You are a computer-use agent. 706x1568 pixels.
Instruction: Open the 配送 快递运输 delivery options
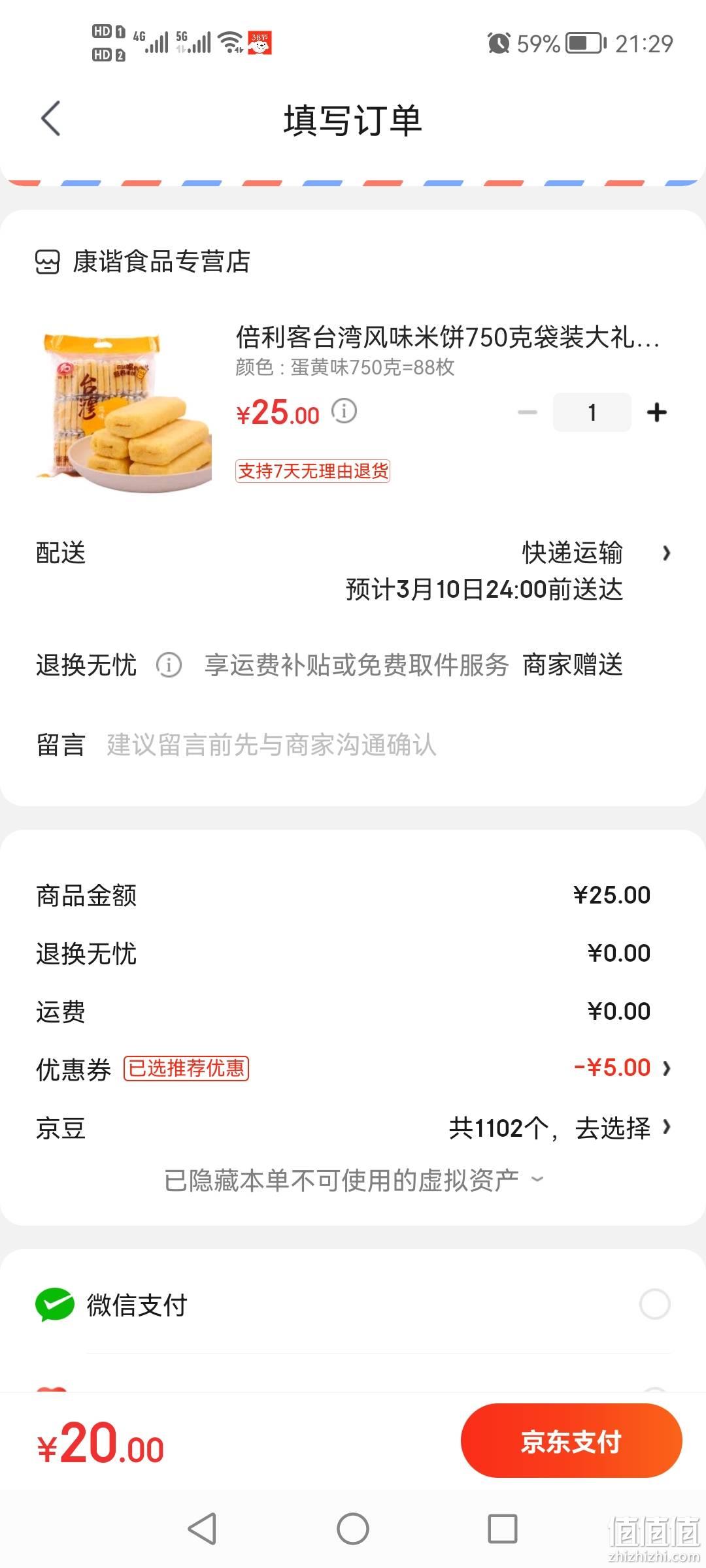point(353,571)
